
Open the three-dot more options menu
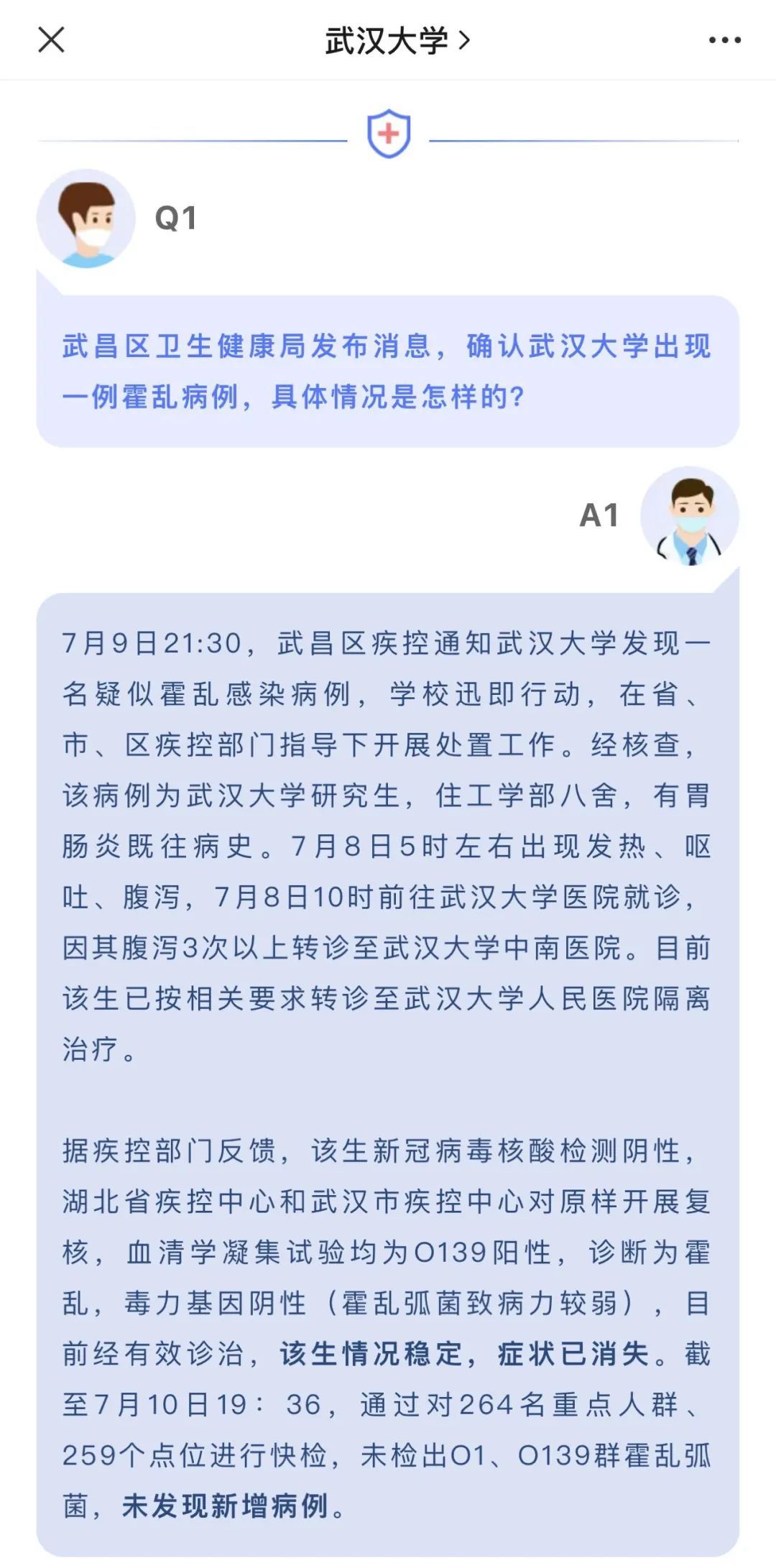(x=724, y=40)
